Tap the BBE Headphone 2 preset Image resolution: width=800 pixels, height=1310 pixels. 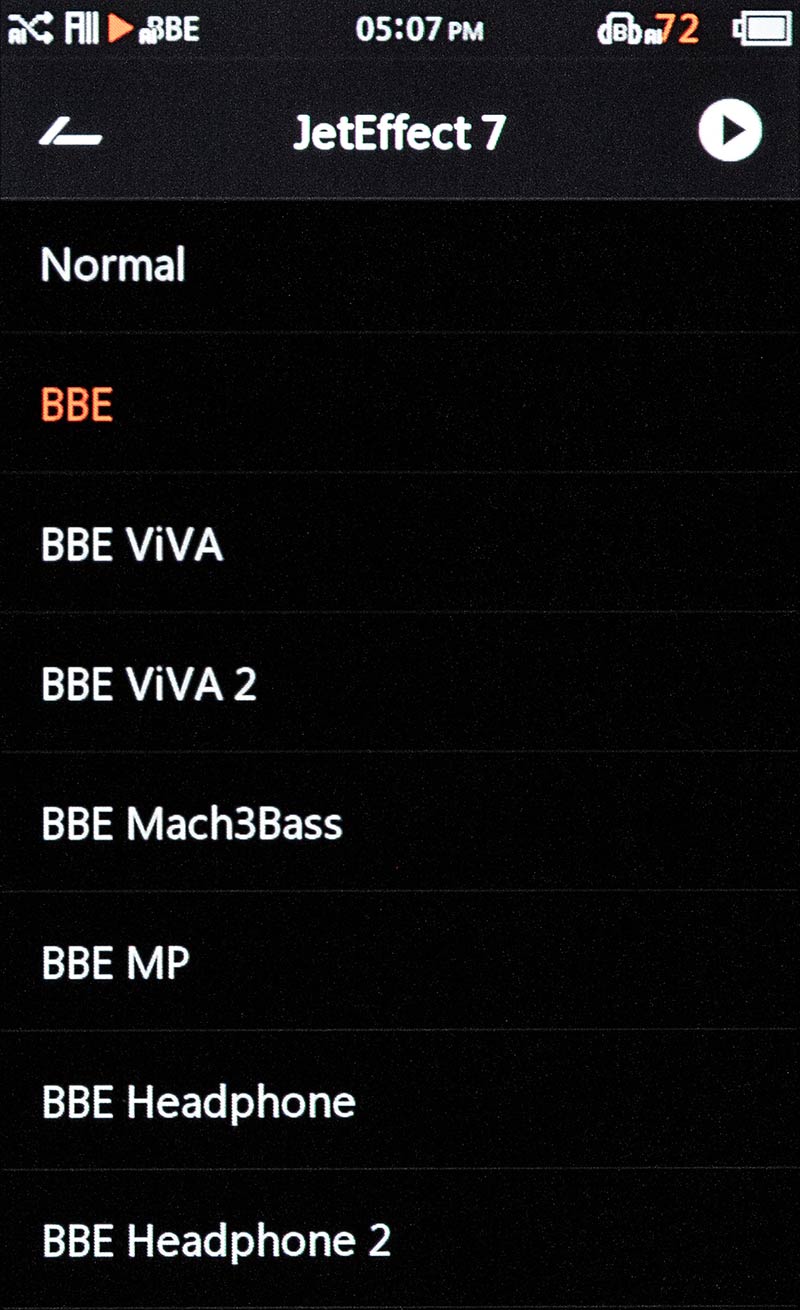[400, 1240]
